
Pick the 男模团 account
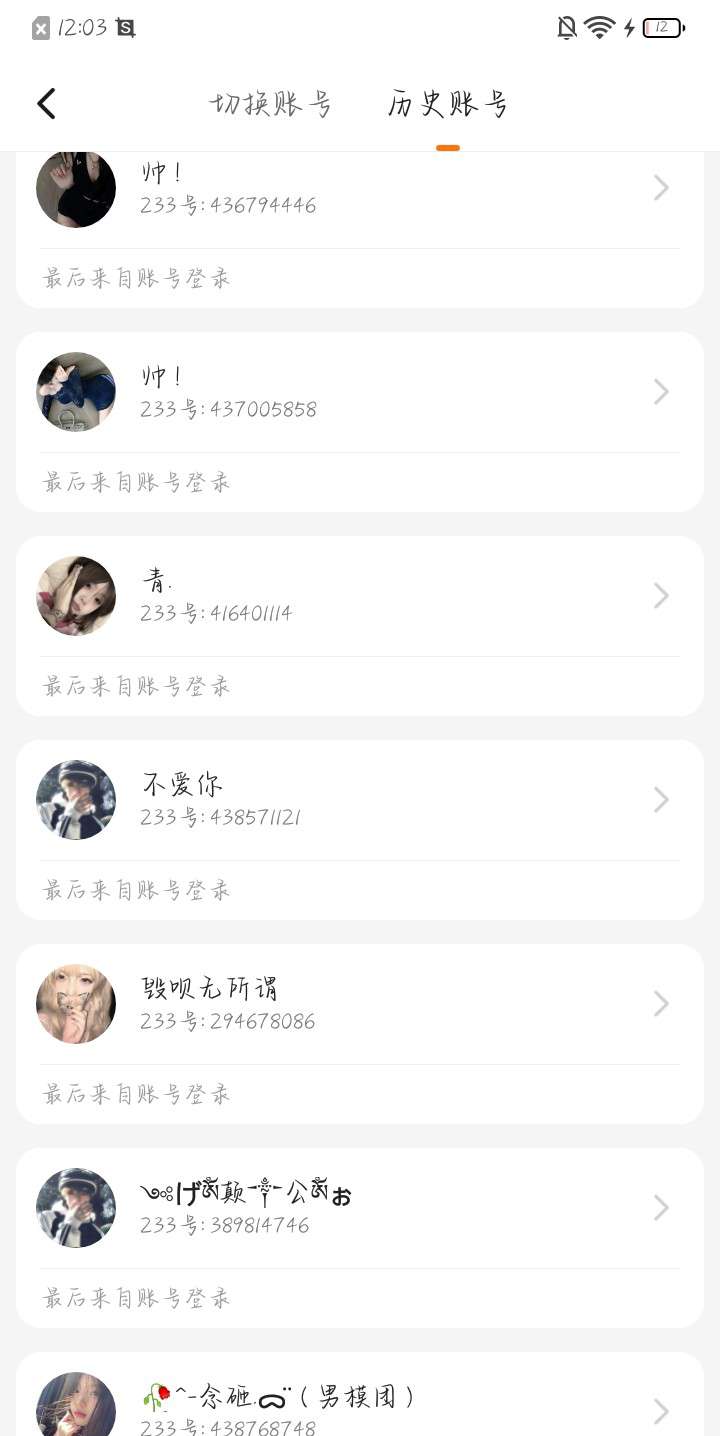[x=360, y=1408]
